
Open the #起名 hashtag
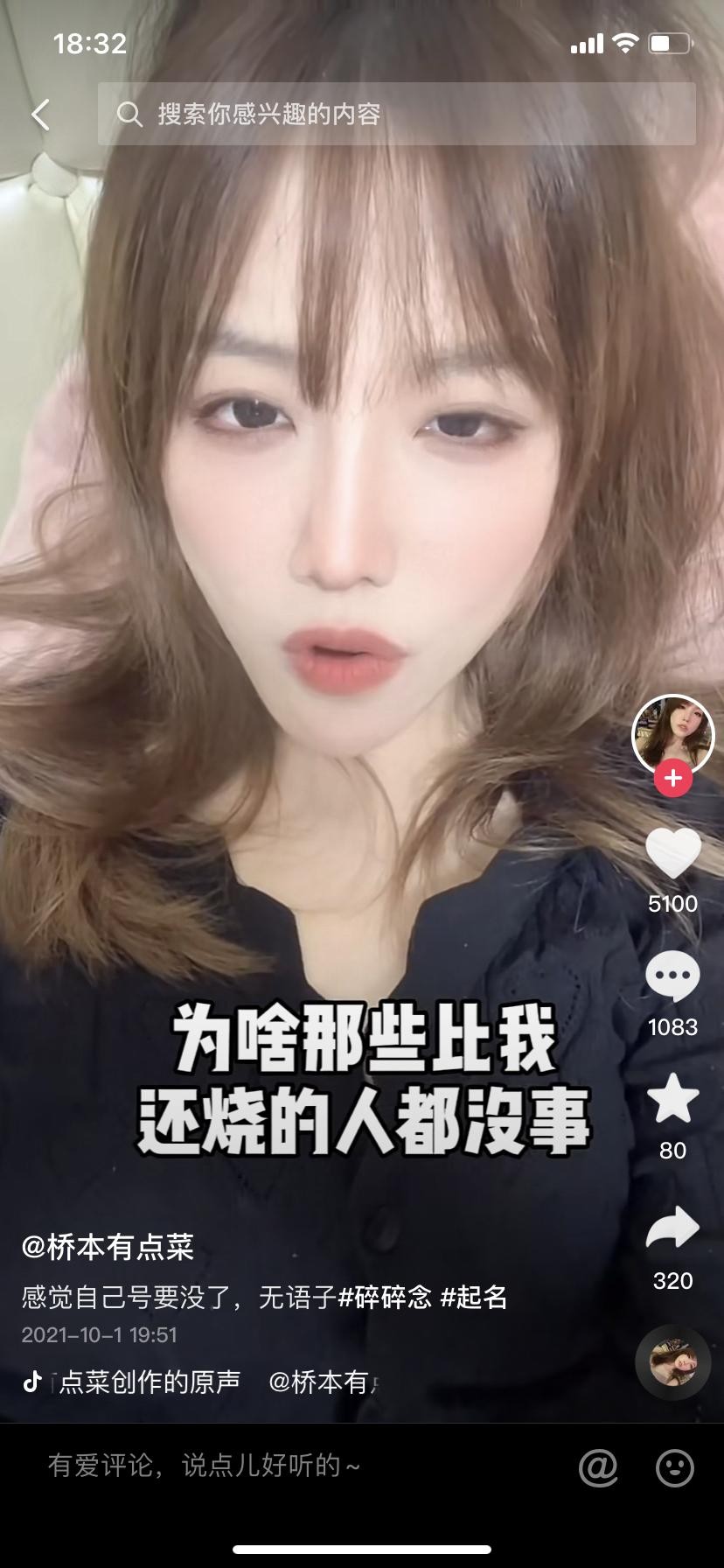[473, 1297]
